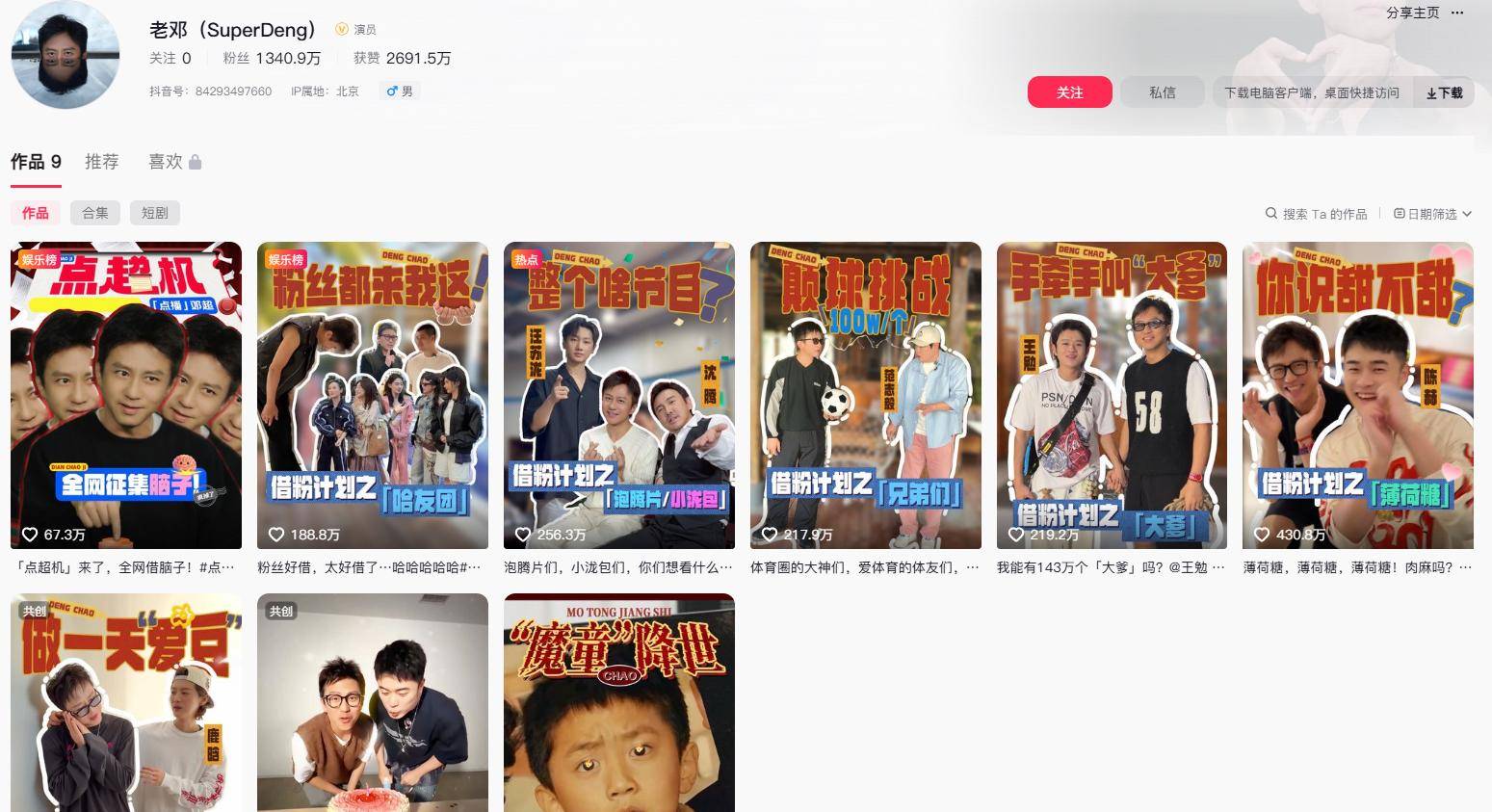The width and height of the screenshot is (1492, 812).
Task: View the 手牵手叫大爹 video
Action: pos(1112,395)
